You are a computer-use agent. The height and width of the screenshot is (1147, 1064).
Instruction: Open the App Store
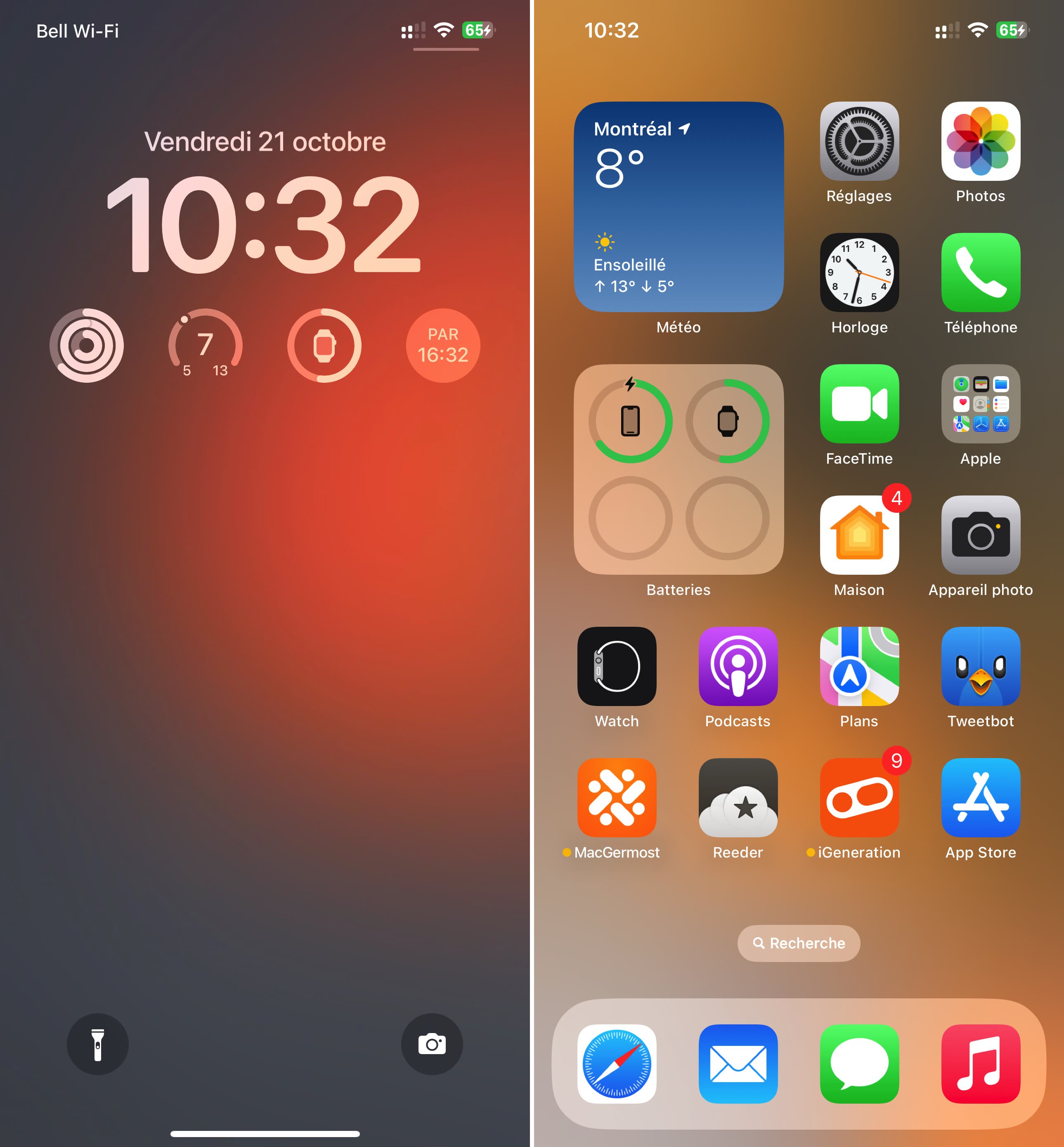pos(981,798)
